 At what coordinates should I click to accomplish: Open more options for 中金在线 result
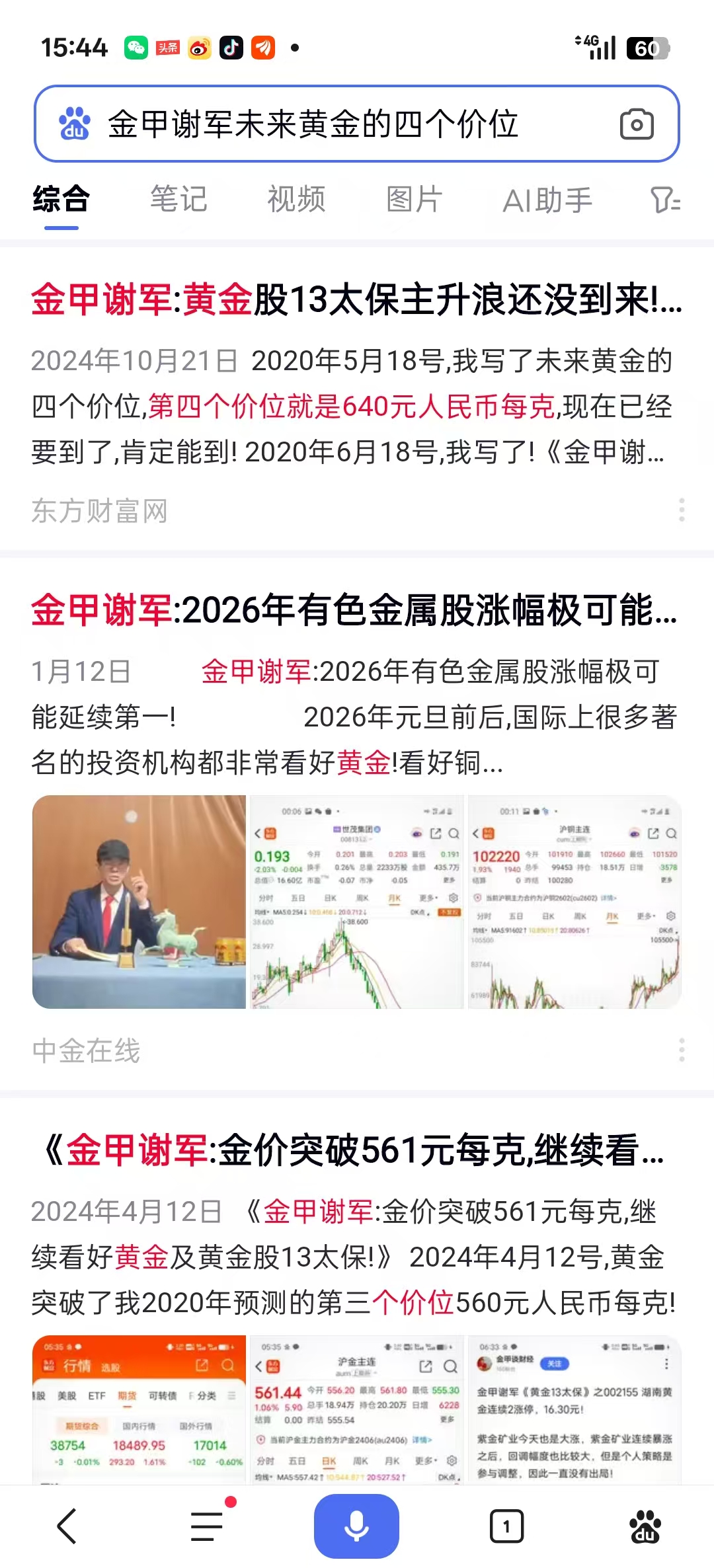coord(682,1050)
